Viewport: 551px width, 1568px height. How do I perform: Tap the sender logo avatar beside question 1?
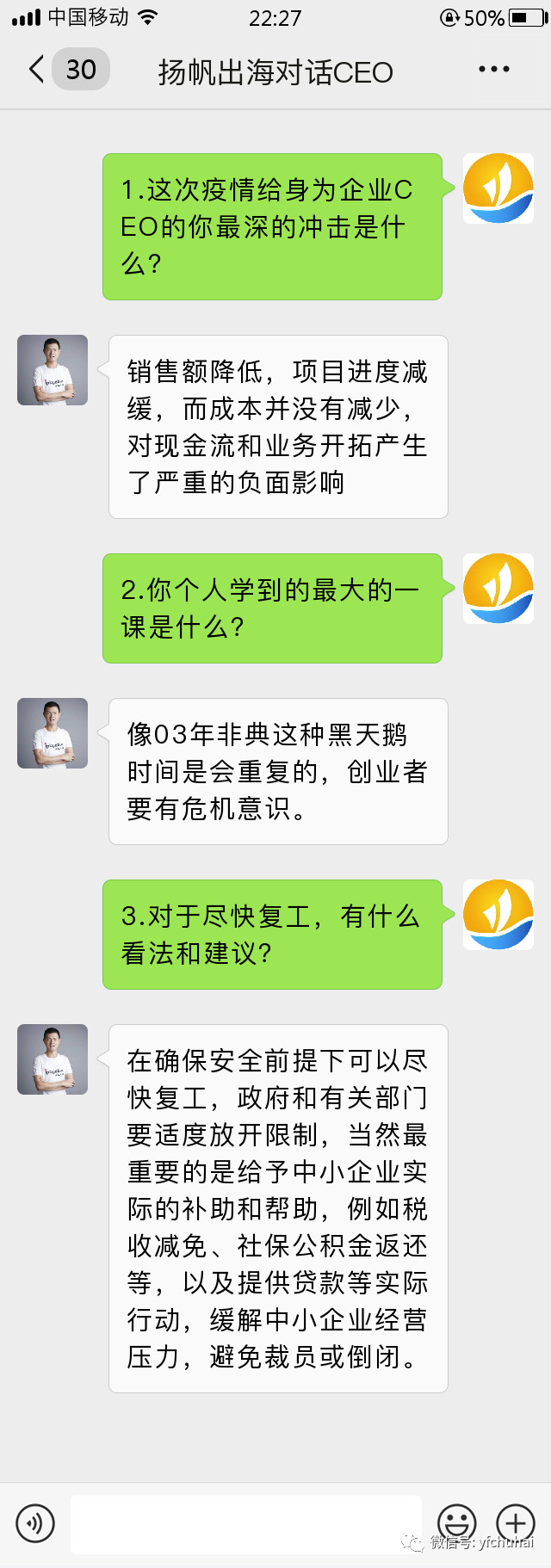pyautogui.click(x=498, y=188)
